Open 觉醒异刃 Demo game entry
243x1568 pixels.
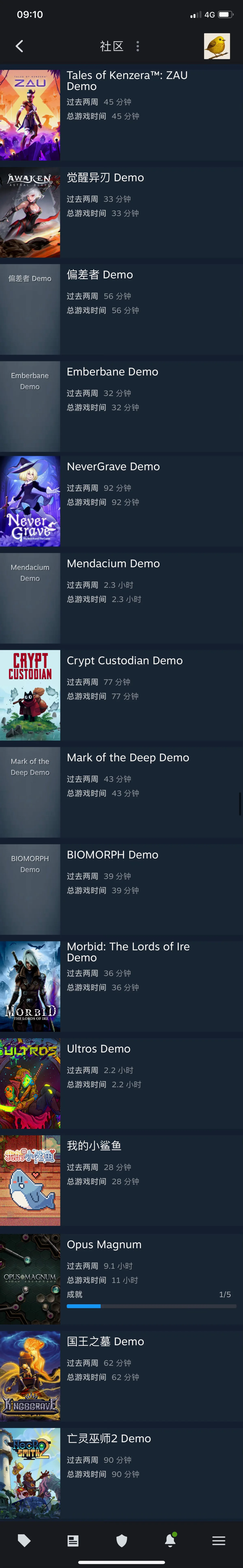coord(105,178)
